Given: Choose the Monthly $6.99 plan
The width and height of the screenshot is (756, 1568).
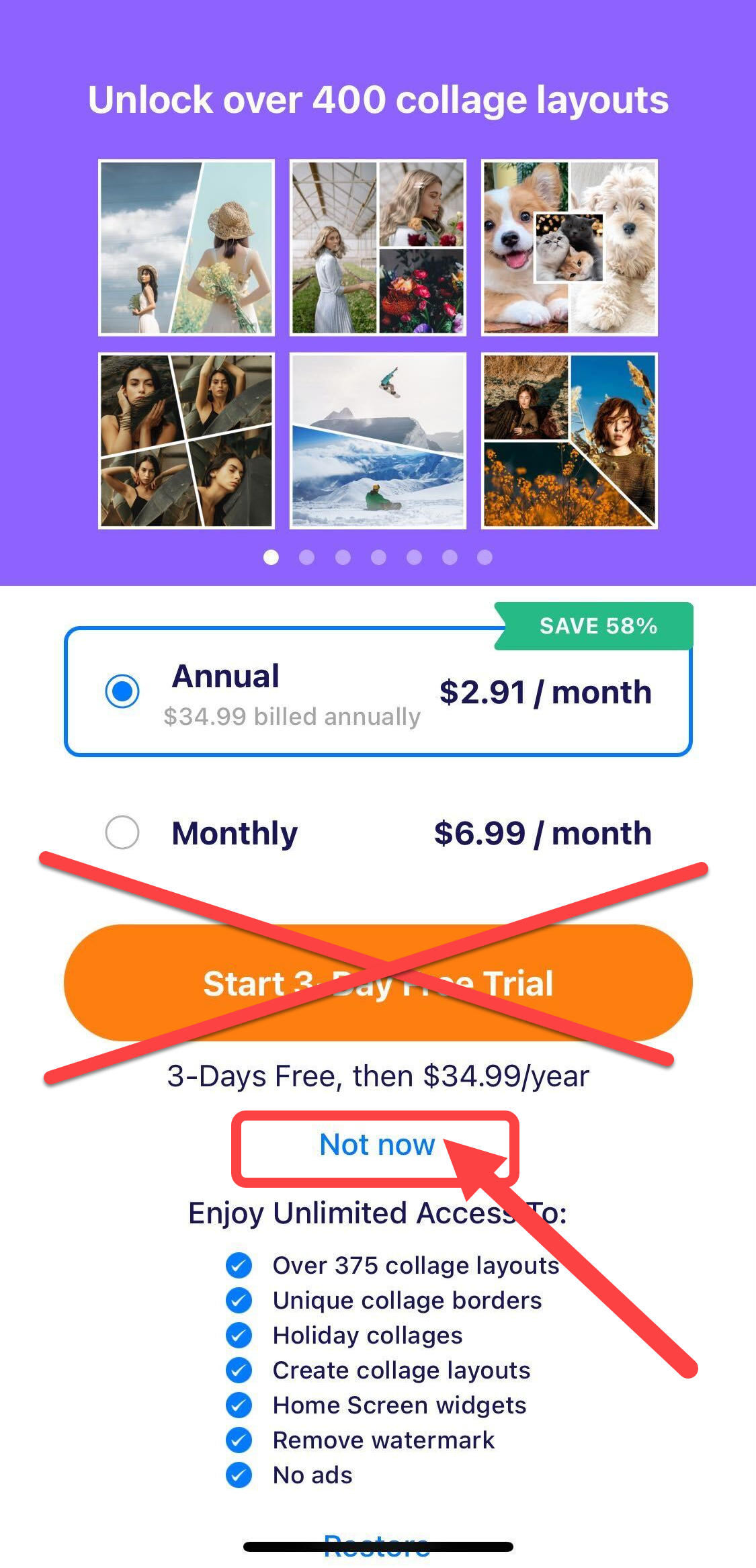Looking at the screenshot, I should pos(122,833).
